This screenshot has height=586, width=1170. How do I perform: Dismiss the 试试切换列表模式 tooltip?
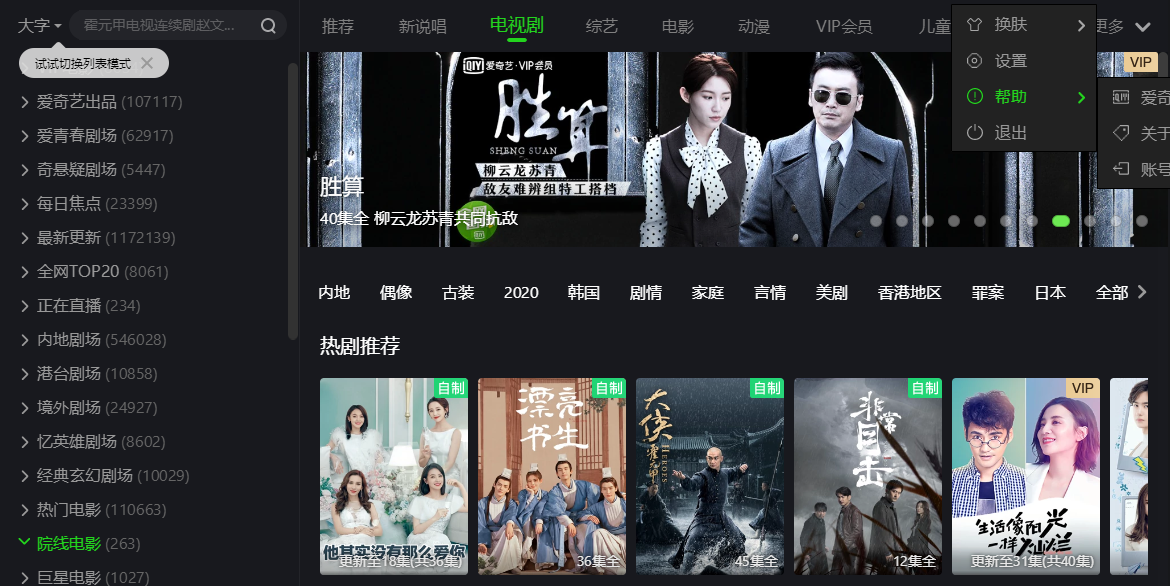pyautogui.click(x=147, y=63)
